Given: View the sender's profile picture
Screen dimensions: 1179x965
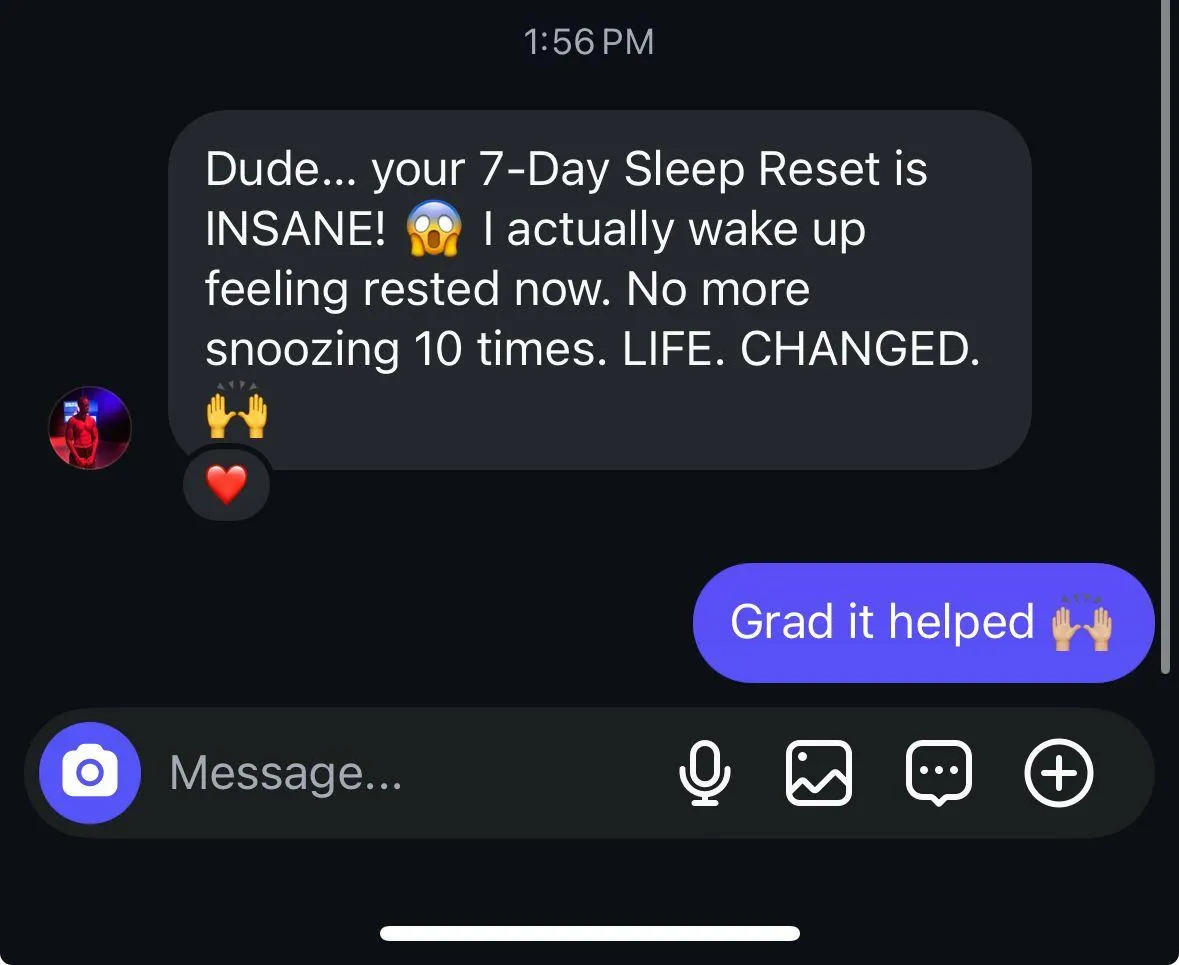Looking at the screenshot, I should pos(90,428).
